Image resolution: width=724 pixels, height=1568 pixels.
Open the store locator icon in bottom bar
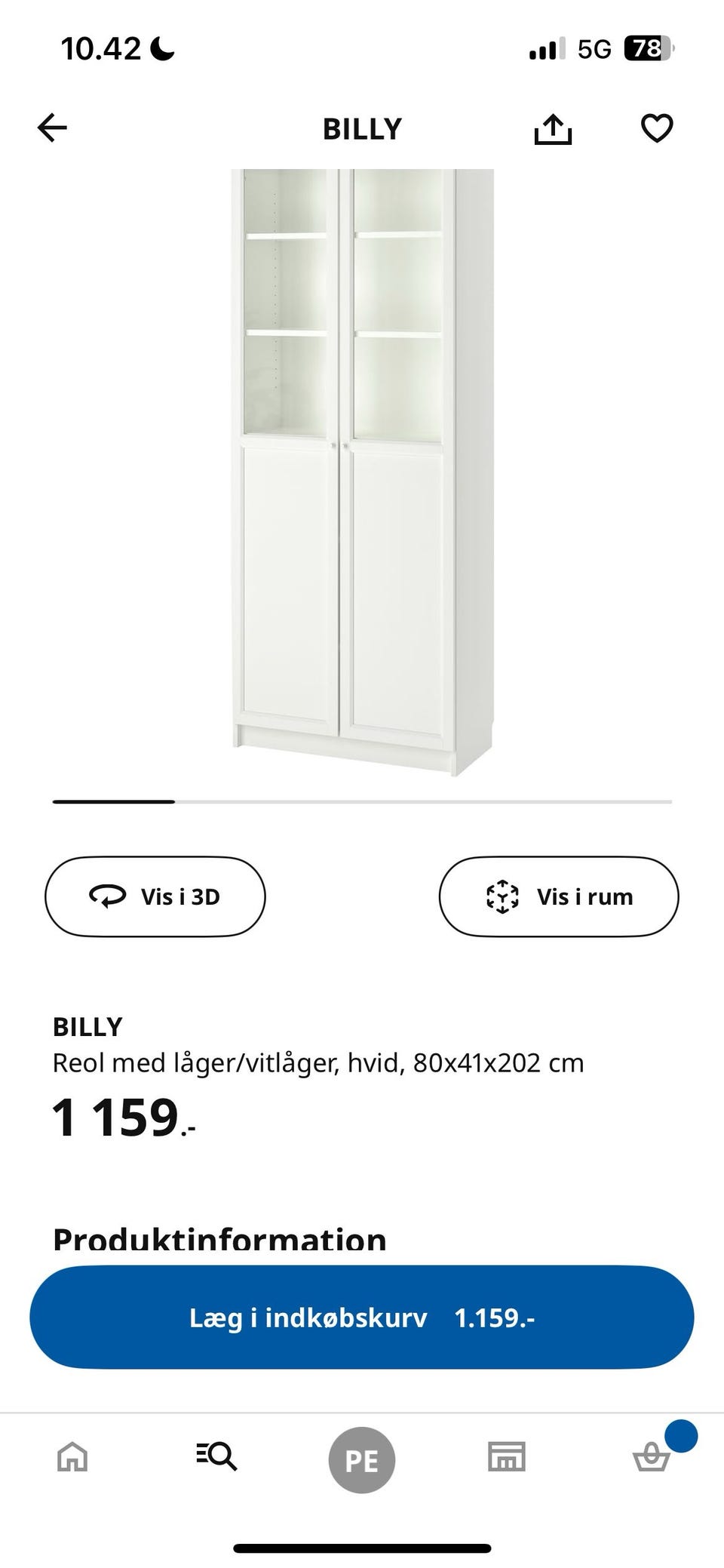pyautogui.click(x=507, y=1457)
